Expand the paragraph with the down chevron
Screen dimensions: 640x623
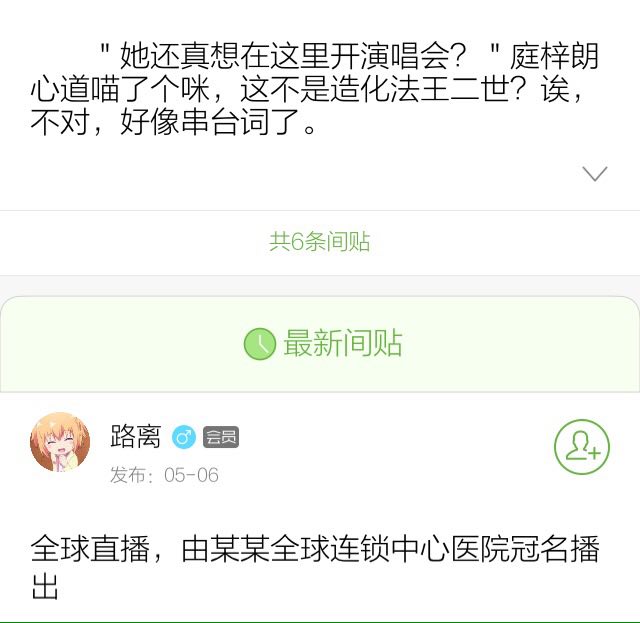click(595, 174)
